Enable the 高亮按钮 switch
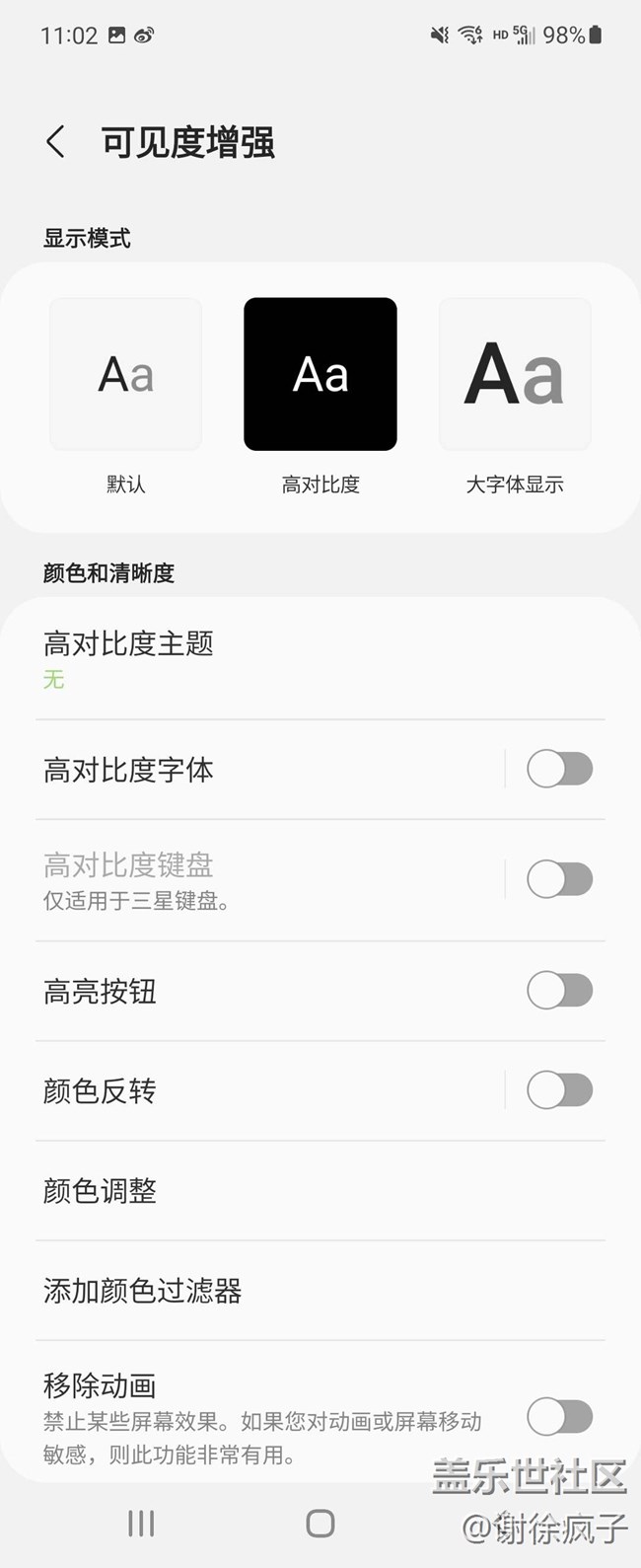The image size is (641, 1568). 559,990
